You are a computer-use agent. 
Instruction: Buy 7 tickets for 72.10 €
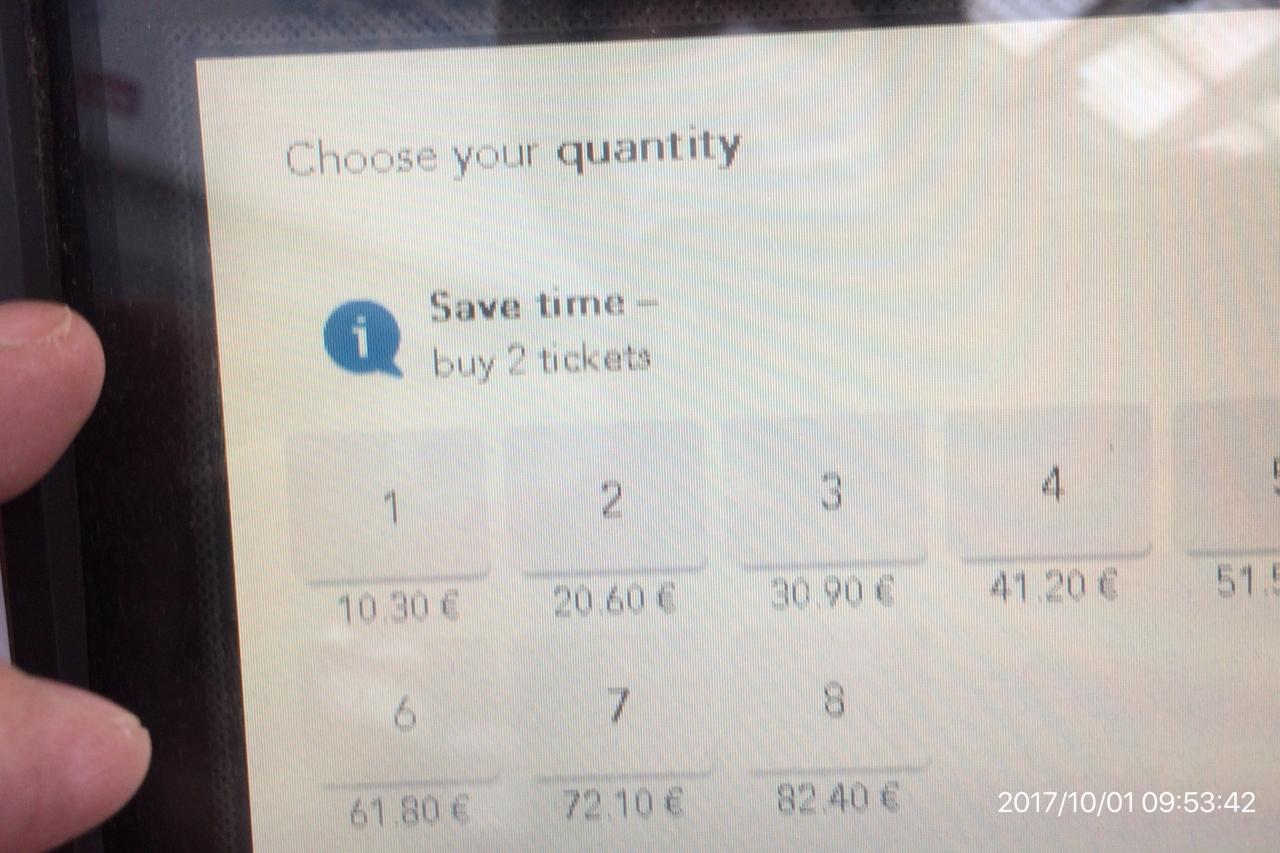(x=620, y=706)
